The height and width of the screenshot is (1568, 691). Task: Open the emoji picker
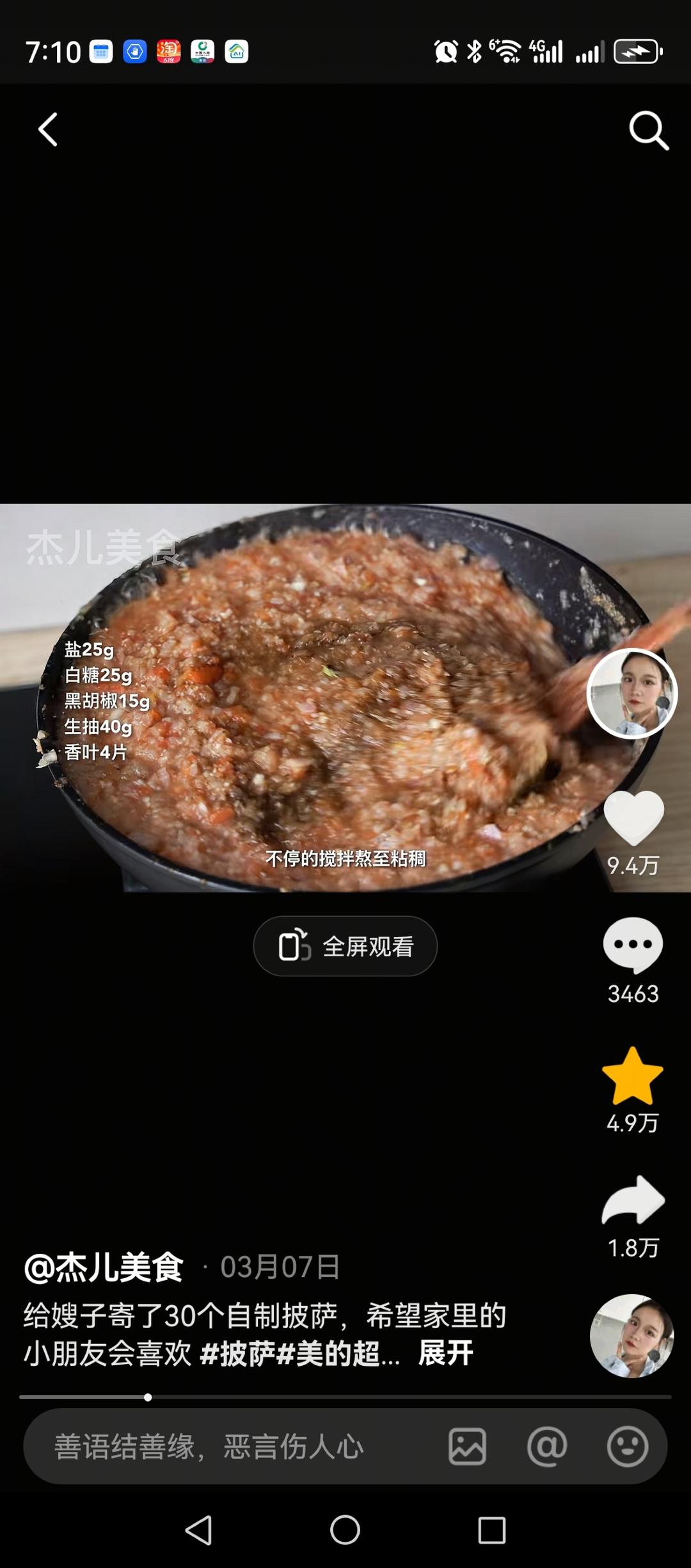pos(627,1446)
